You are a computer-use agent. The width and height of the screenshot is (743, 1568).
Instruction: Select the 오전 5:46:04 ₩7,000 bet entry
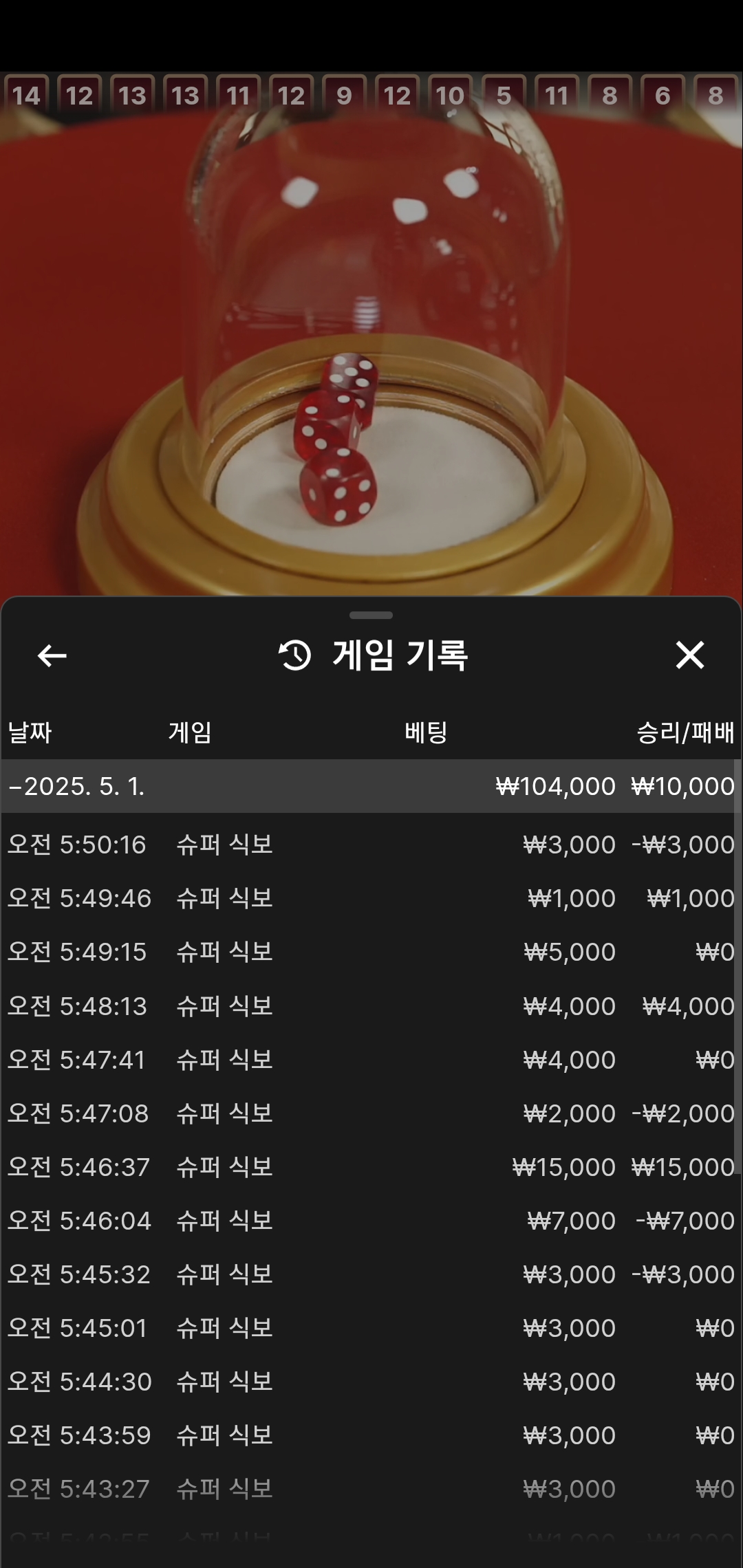pyautogui.click(x=371, y=1221)
